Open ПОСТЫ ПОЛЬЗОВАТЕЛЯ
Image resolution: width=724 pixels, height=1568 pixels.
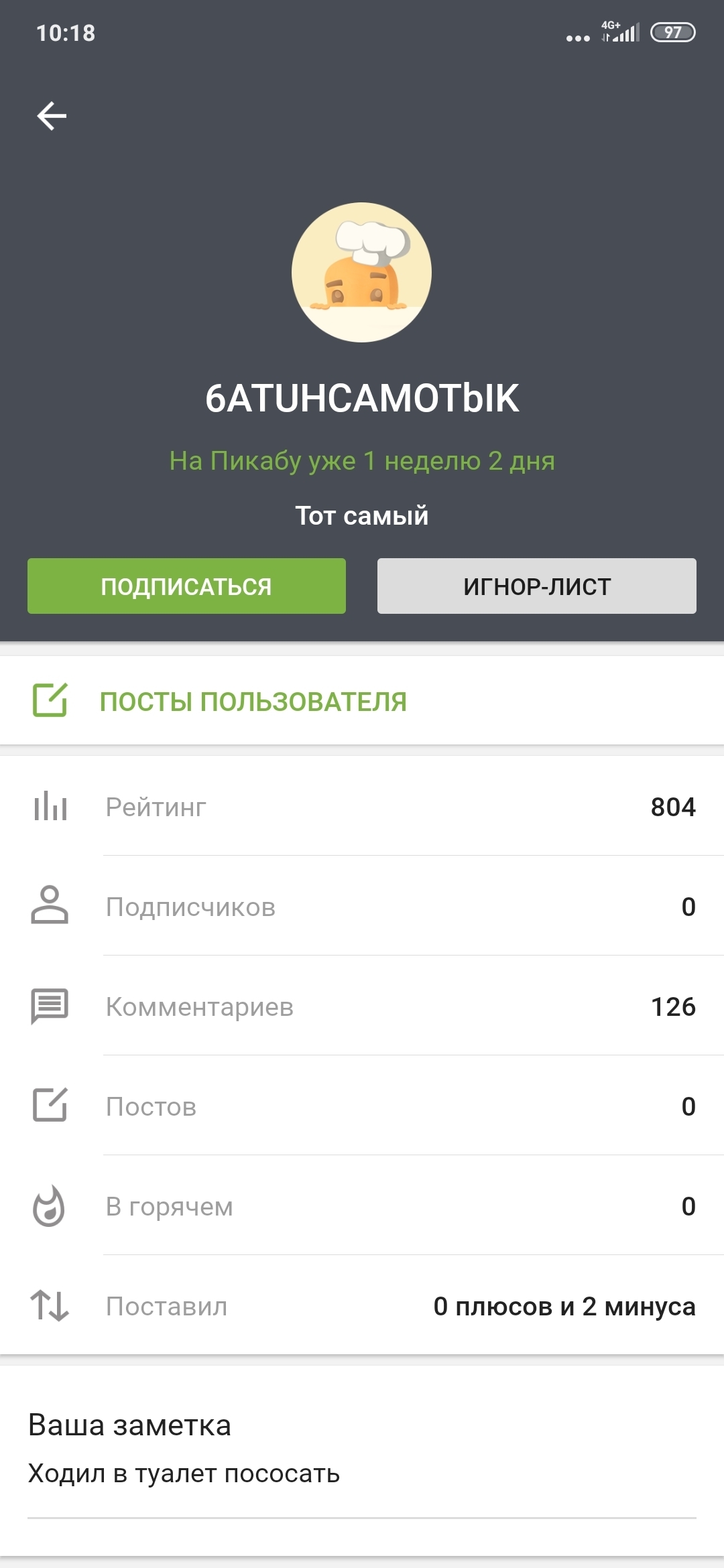(253, 702)
